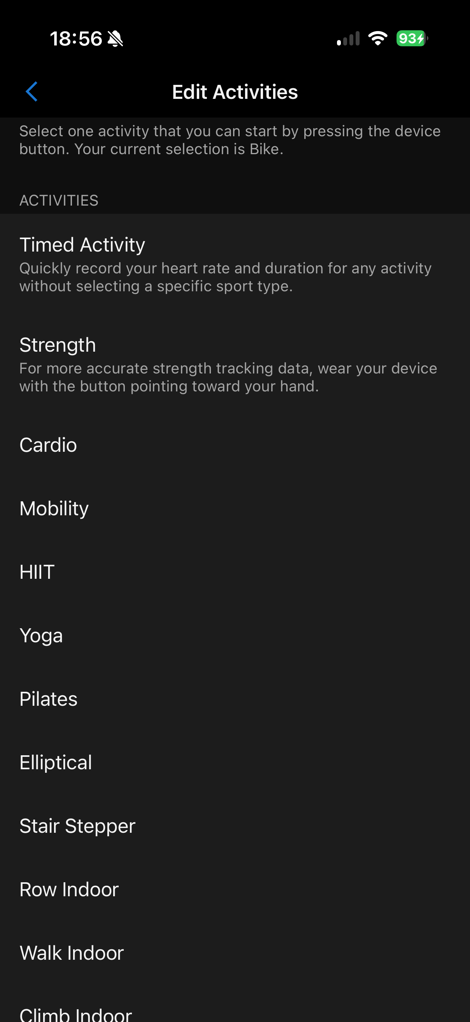
Task: Select Yoga from the list
Action: pyautogui.click(x=235, y=635)
